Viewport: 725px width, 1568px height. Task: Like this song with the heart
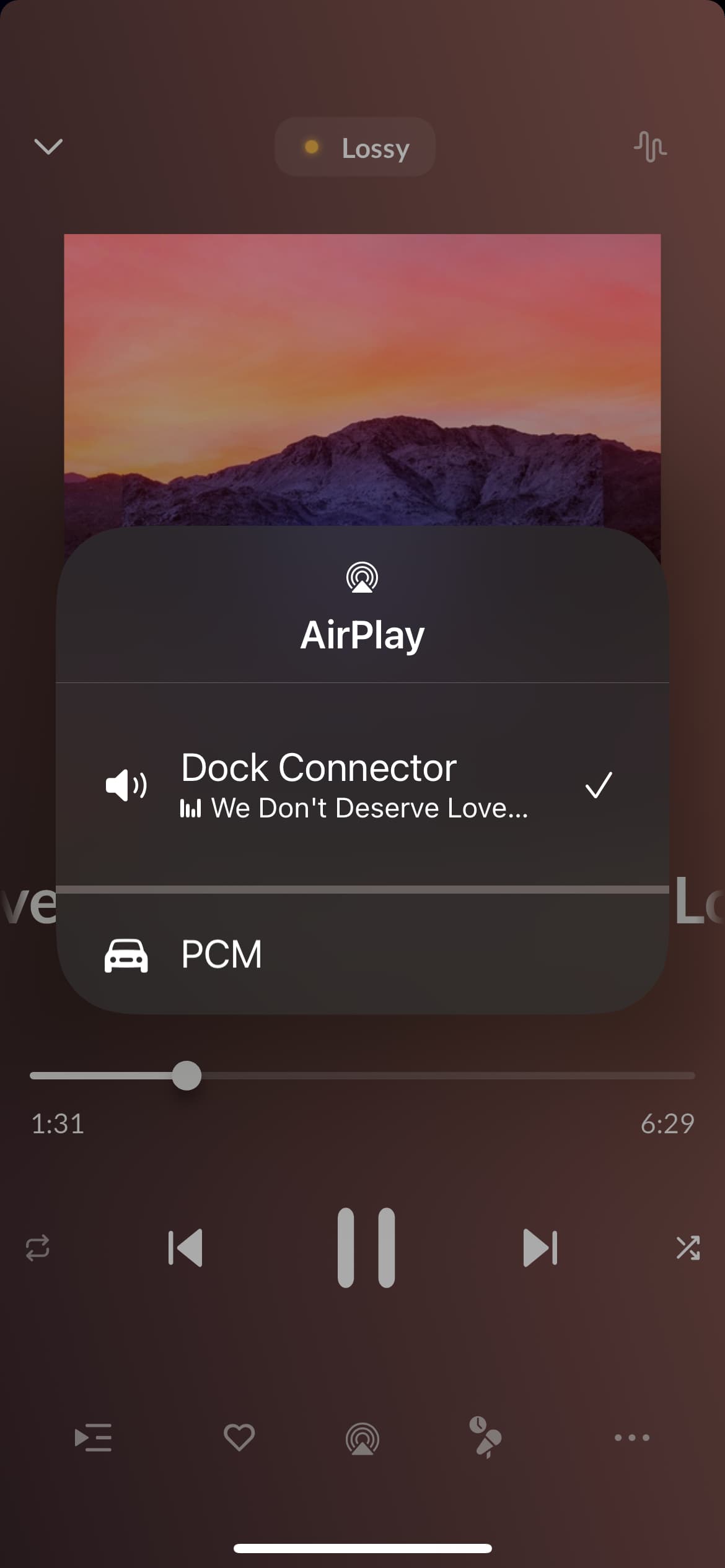click(239, 1437)
